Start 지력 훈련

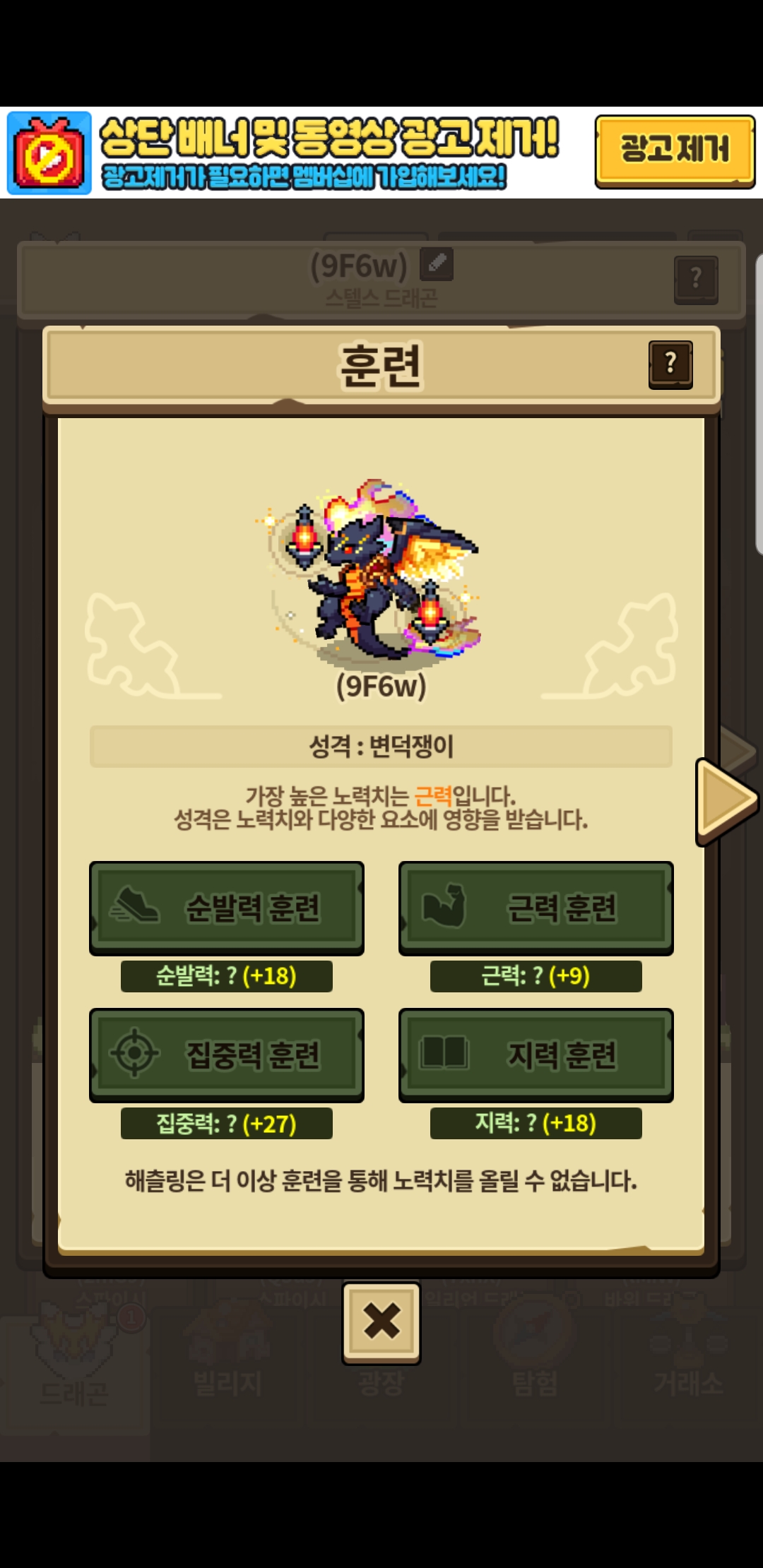pyautogui.click(x=536, y=1055)
